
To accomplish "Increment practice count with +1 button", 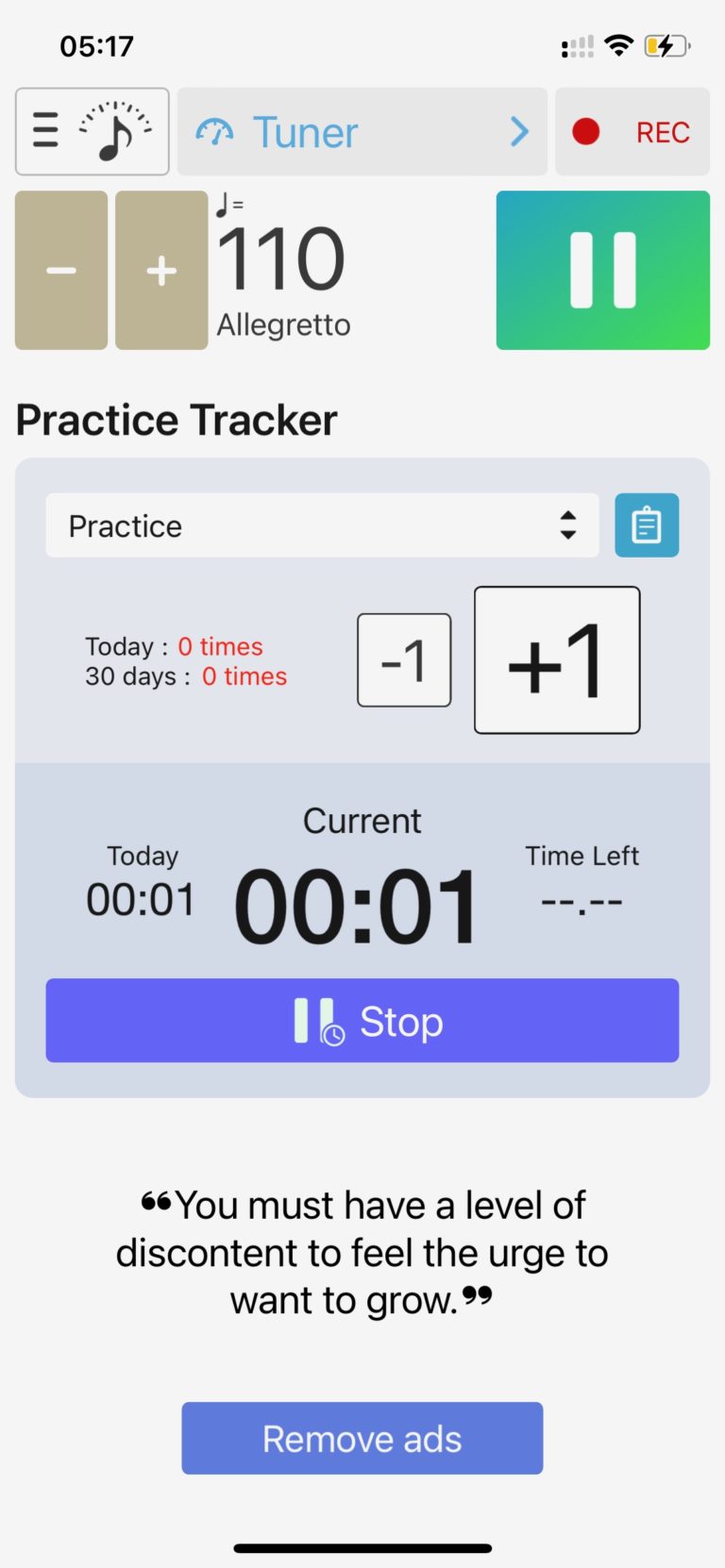I will (556, 659).
